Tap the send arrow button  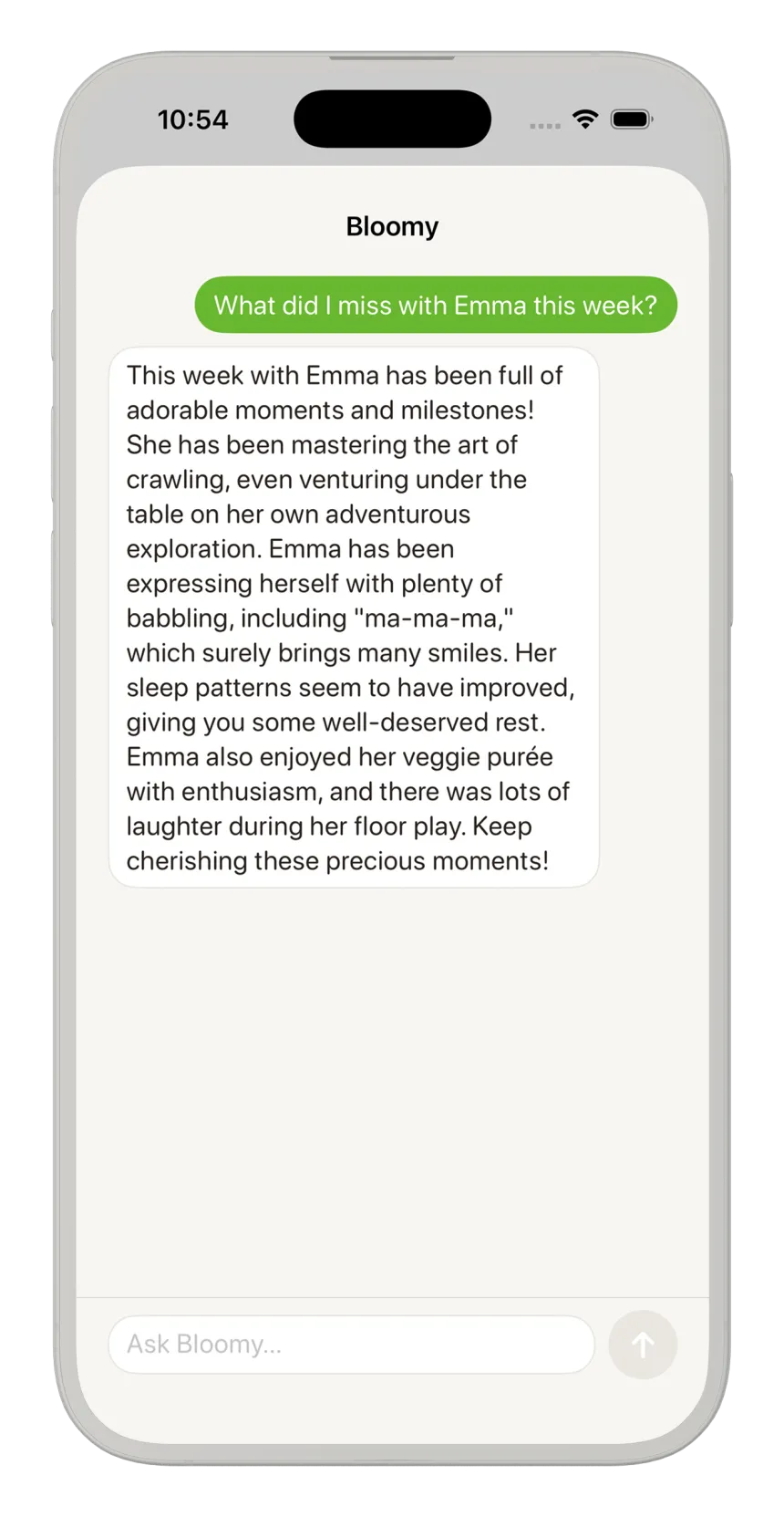[x=643, y=1344]
